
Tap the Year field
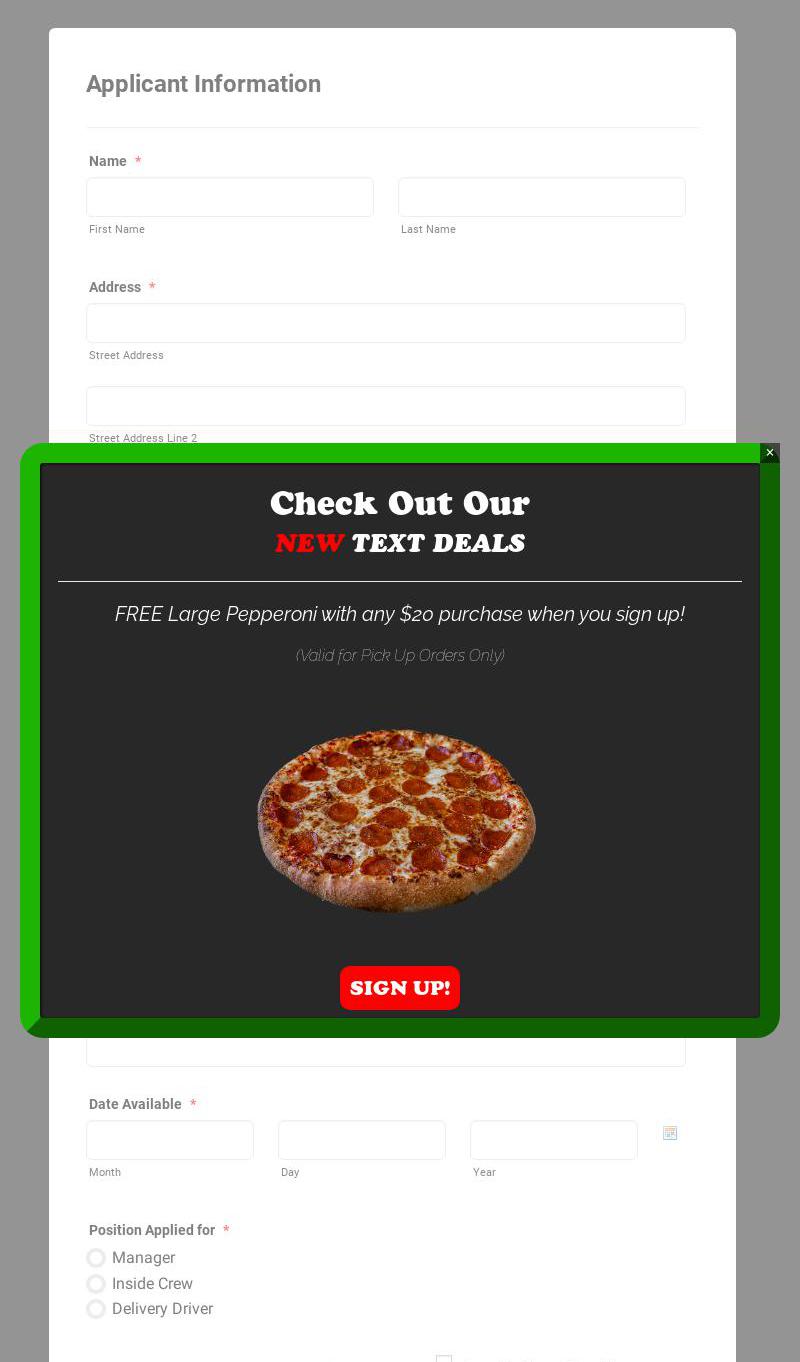[x=554, y=1140]
